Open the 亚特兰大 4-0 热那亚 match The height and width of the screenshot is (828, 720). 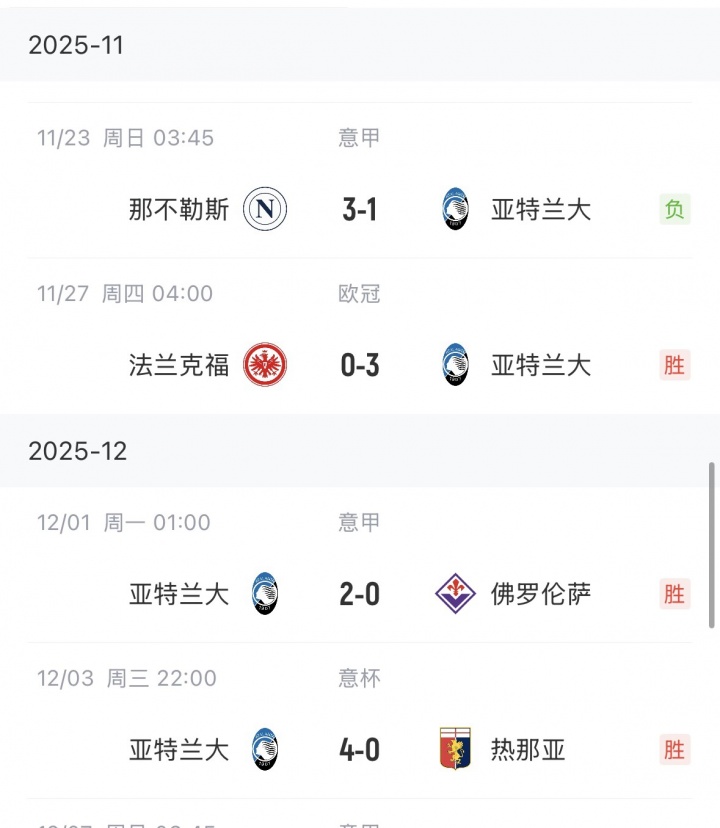point(360,749)
